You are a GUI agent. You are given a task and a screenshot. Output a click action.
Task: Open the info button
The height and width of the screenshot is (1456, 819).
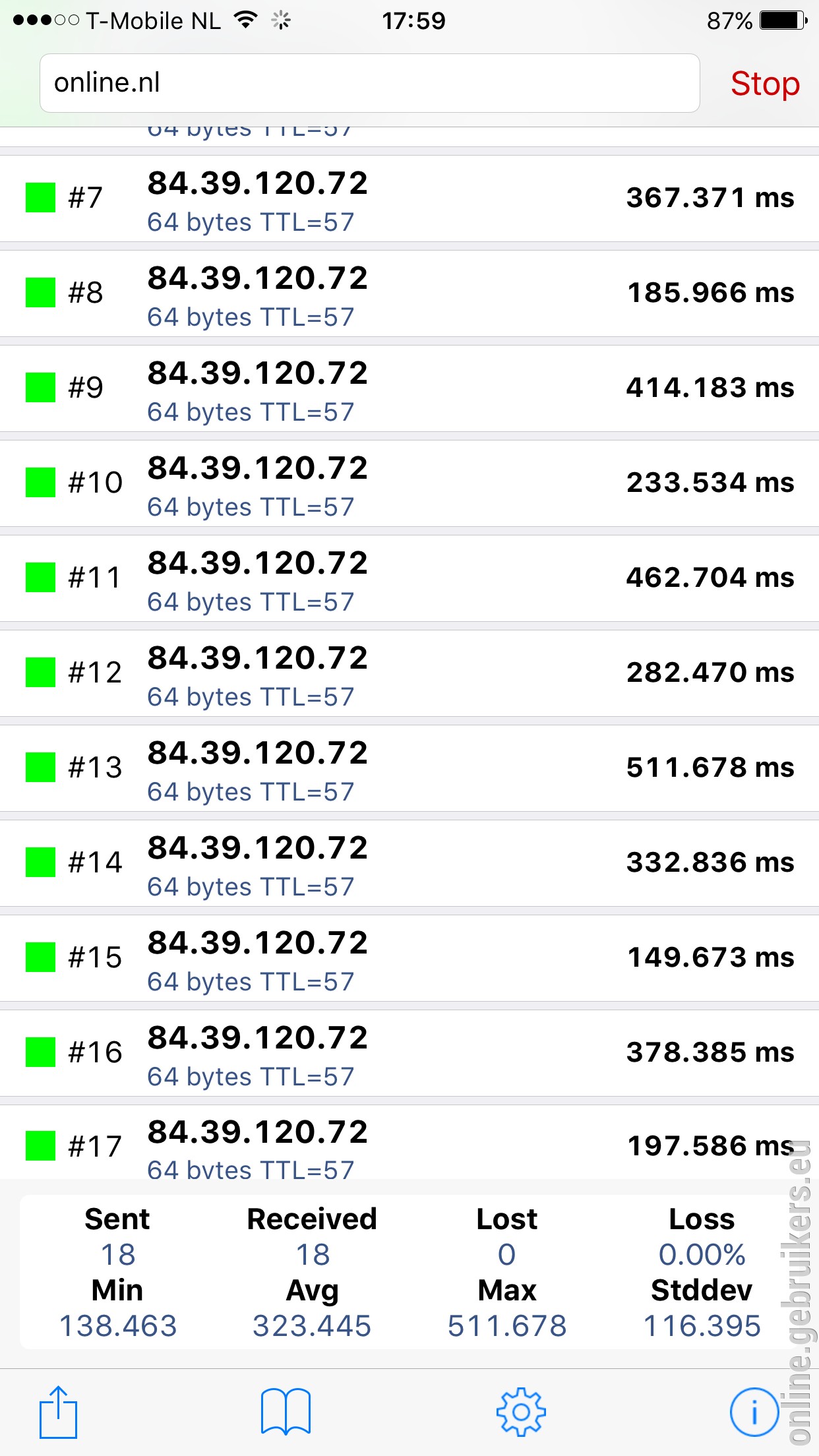pyautogui.click(x=754, y=1412)
